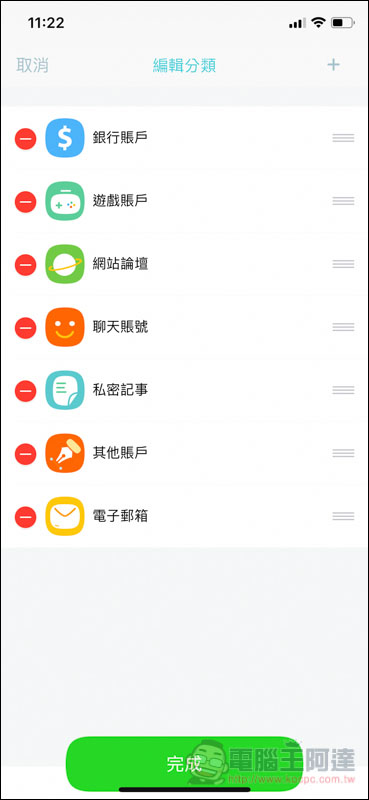The height and width of the screenshot is (800, 369).
Task: Remove the 私密記事 category
Action: pos(26,391)
